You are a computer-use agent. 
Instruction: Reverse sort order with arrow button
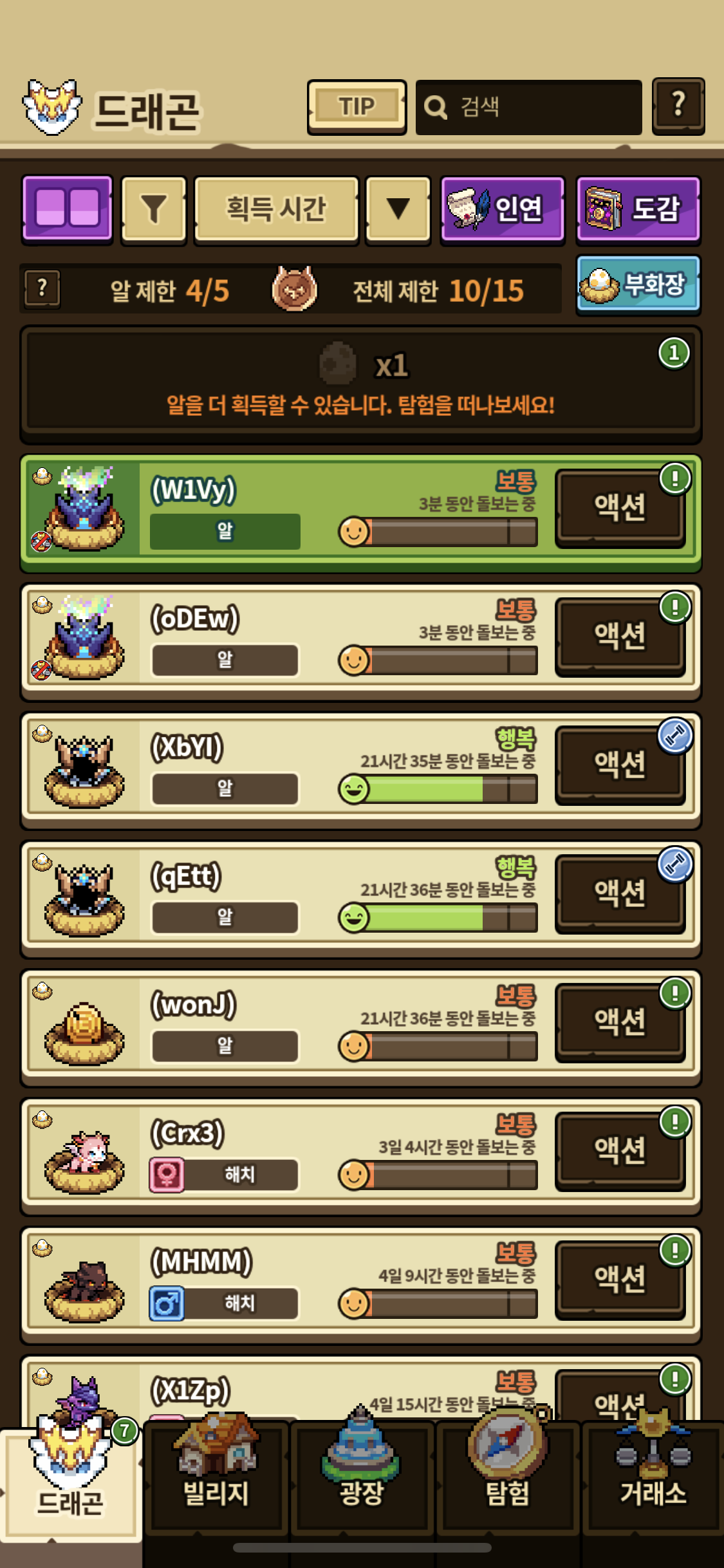click(398, 209)
